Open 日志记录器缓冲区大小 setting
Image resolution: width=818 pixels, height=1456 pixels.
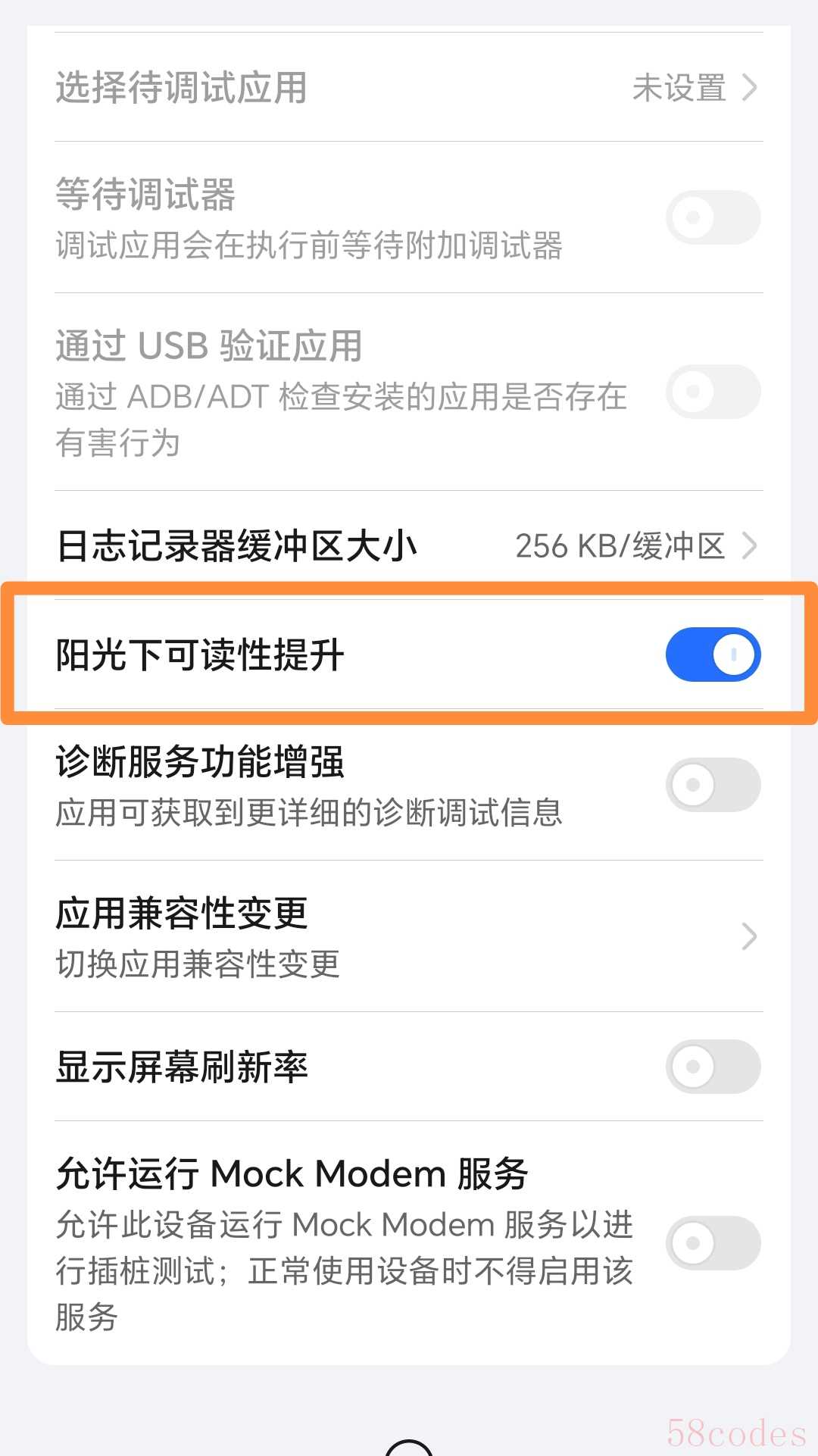[x=409, y=545]
